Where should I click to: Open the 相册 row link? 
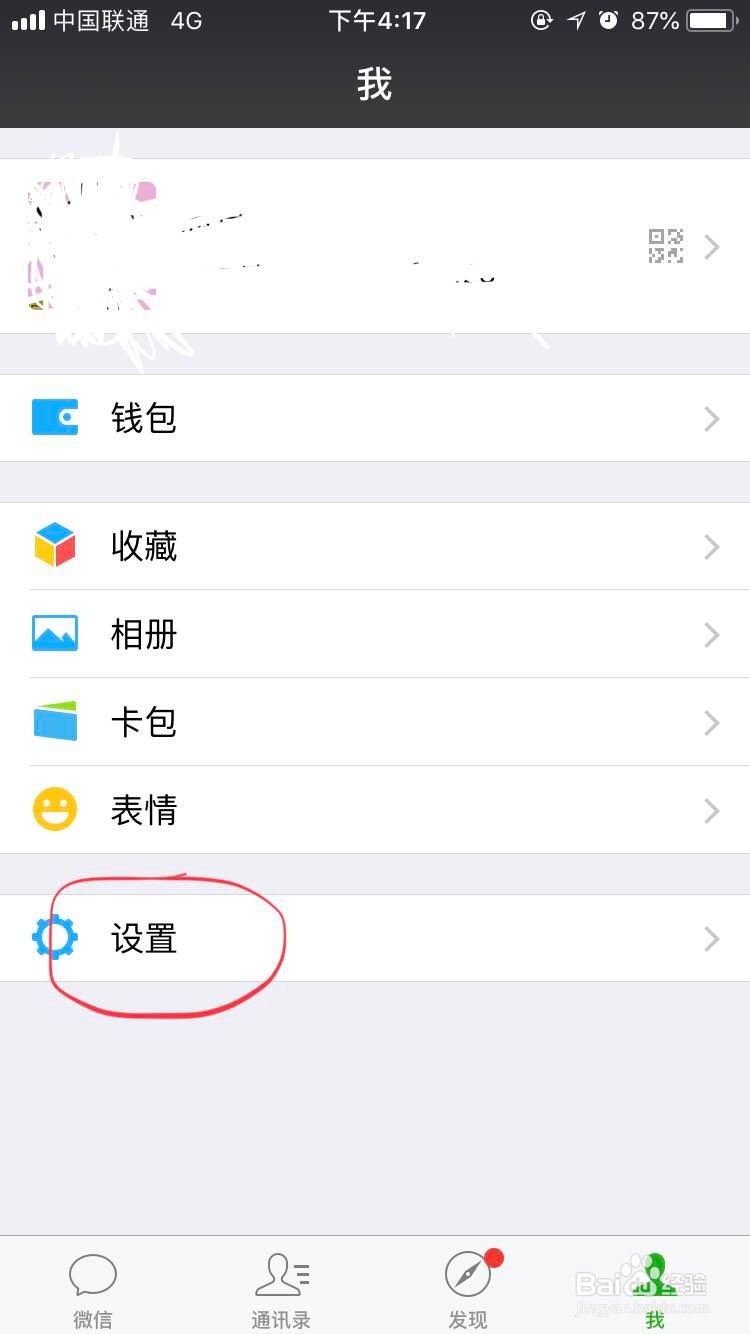[x=375, y=634]
